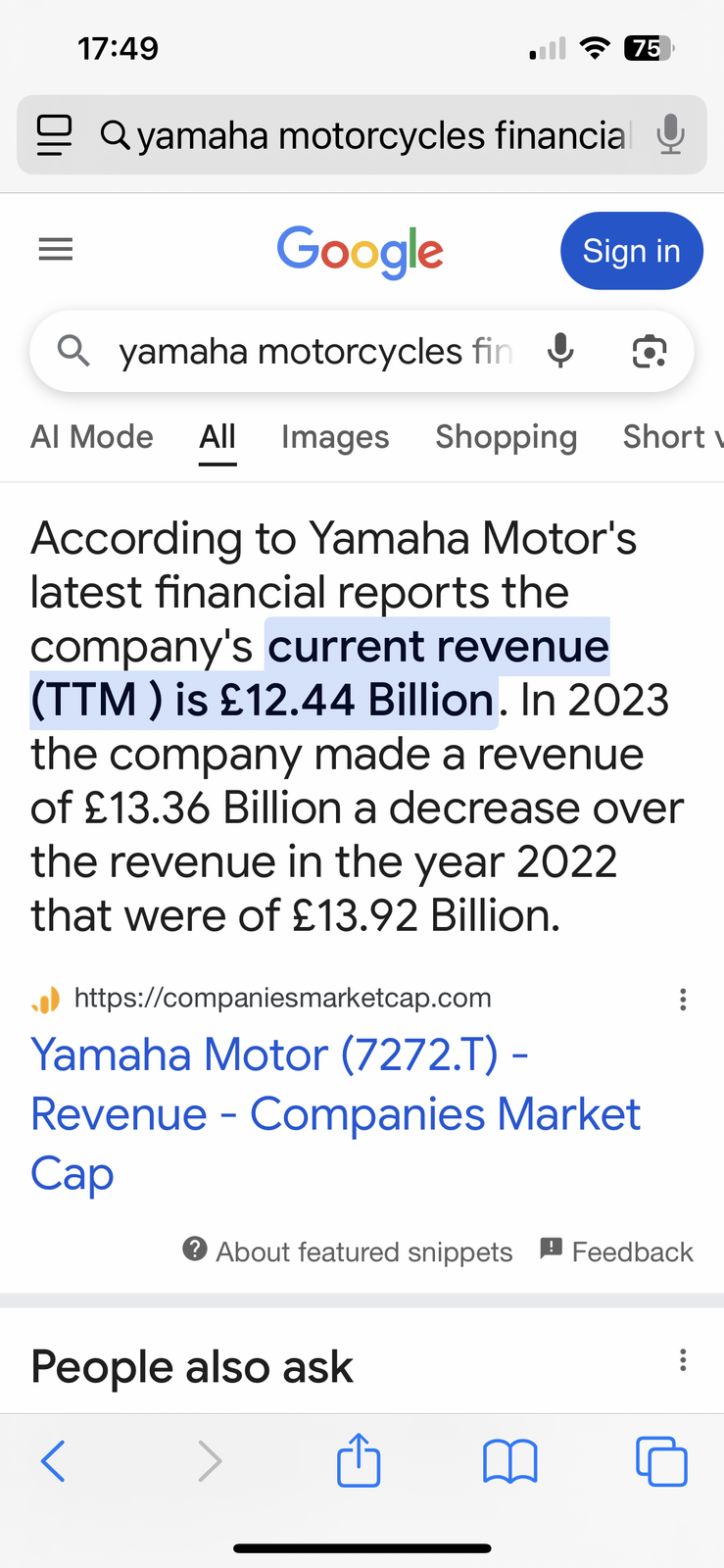Open the Safari page settings icon
The width and height of the screenshot is (724, 1568).
pos(54,135)
